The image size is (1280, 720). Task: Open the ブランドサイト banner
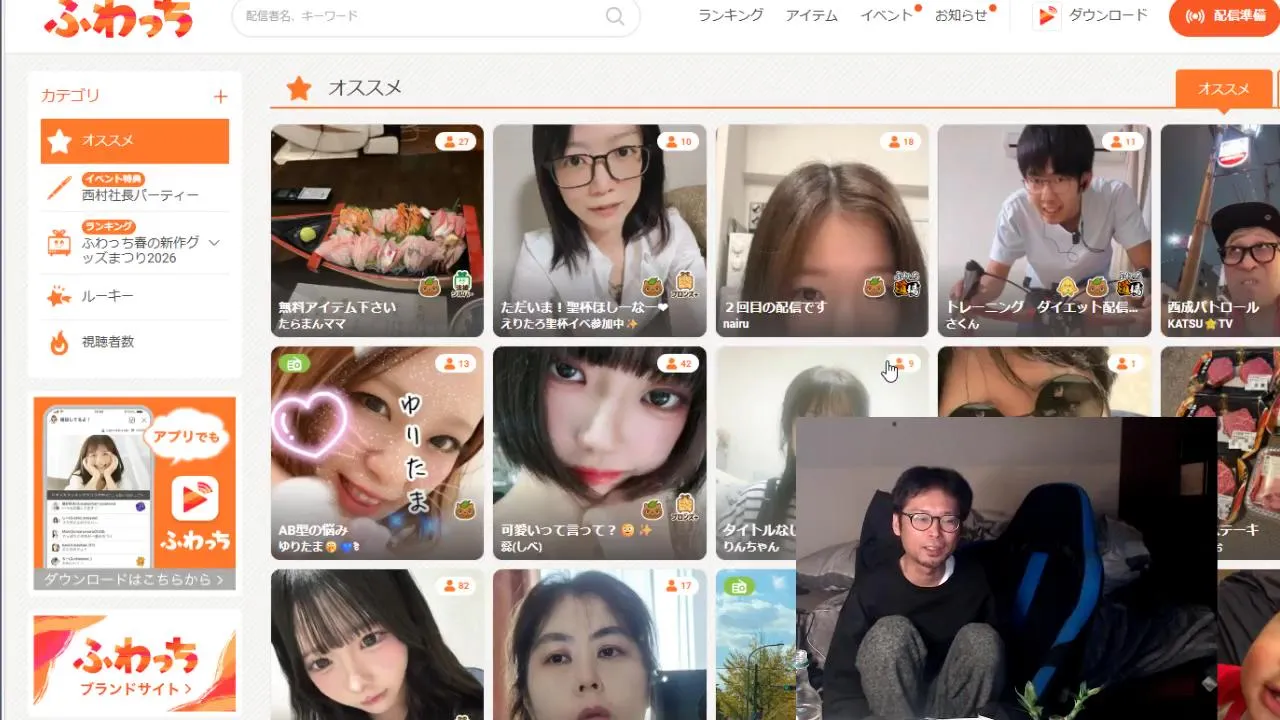click(x=135, y=662)
